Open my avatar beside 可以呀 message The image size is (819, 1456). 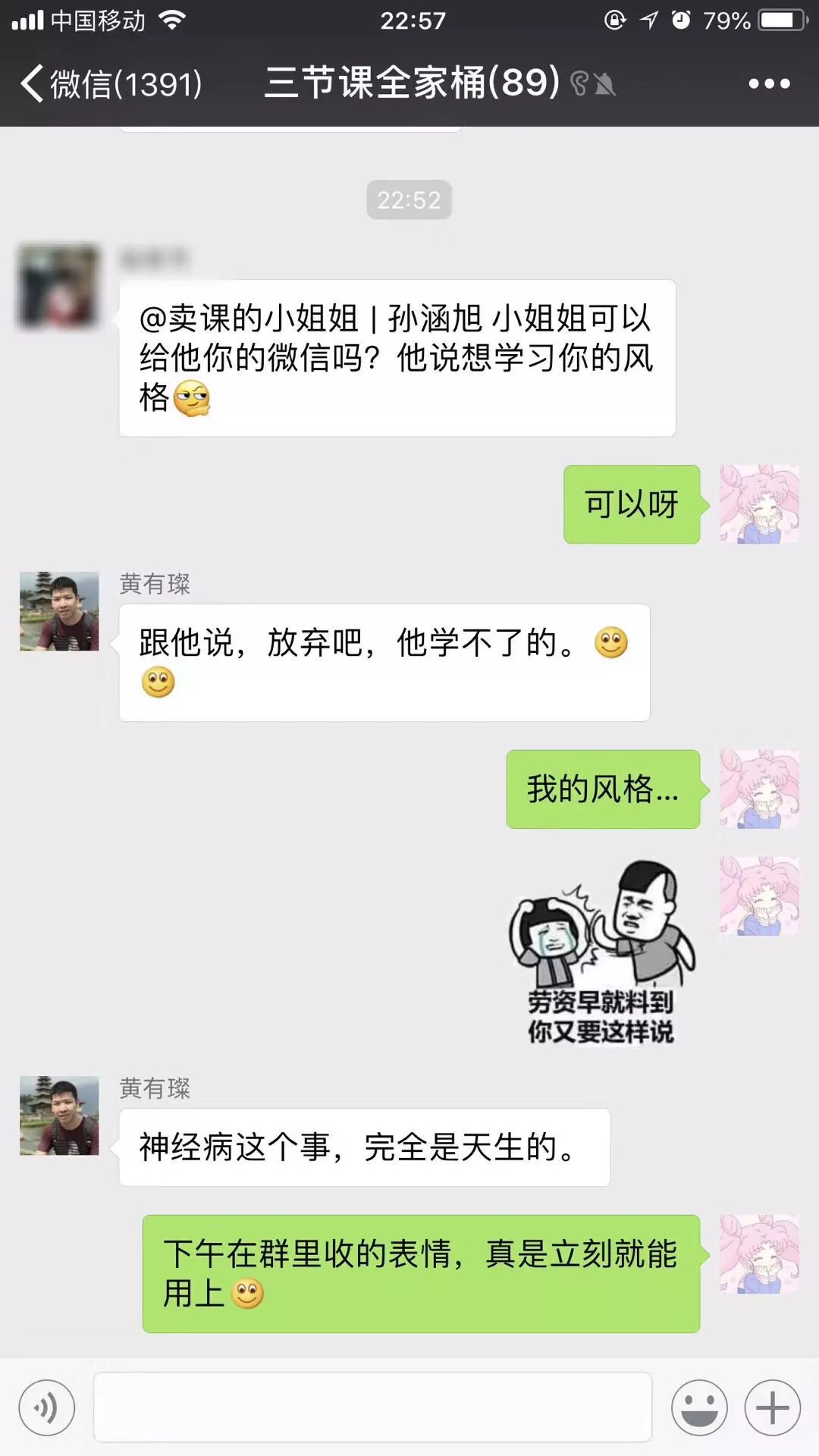[759, 504]
